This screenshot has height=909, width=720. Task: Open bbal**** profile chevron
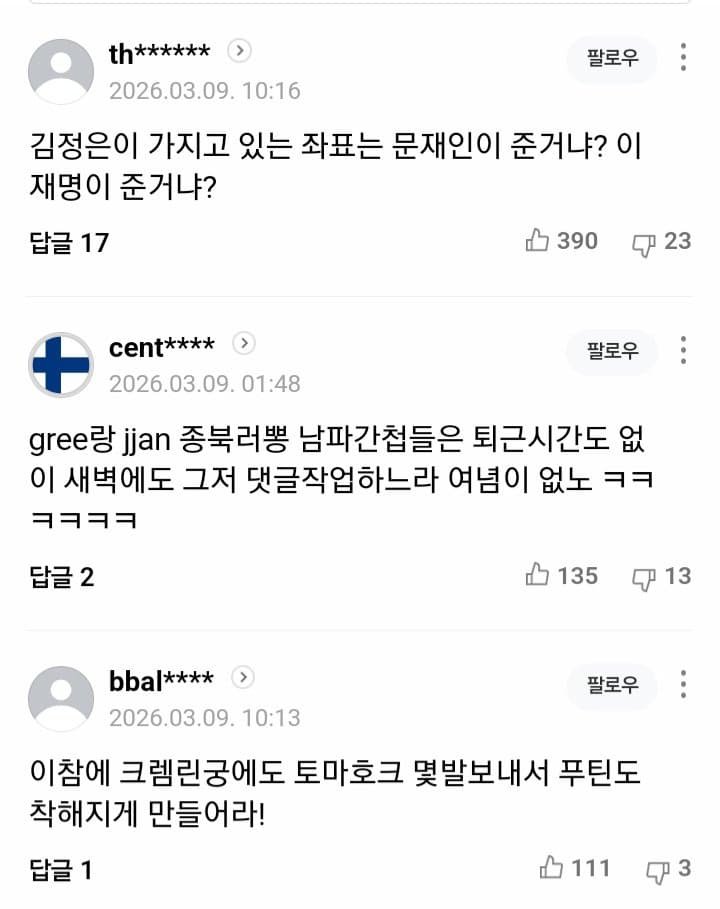tap(243, 677)
